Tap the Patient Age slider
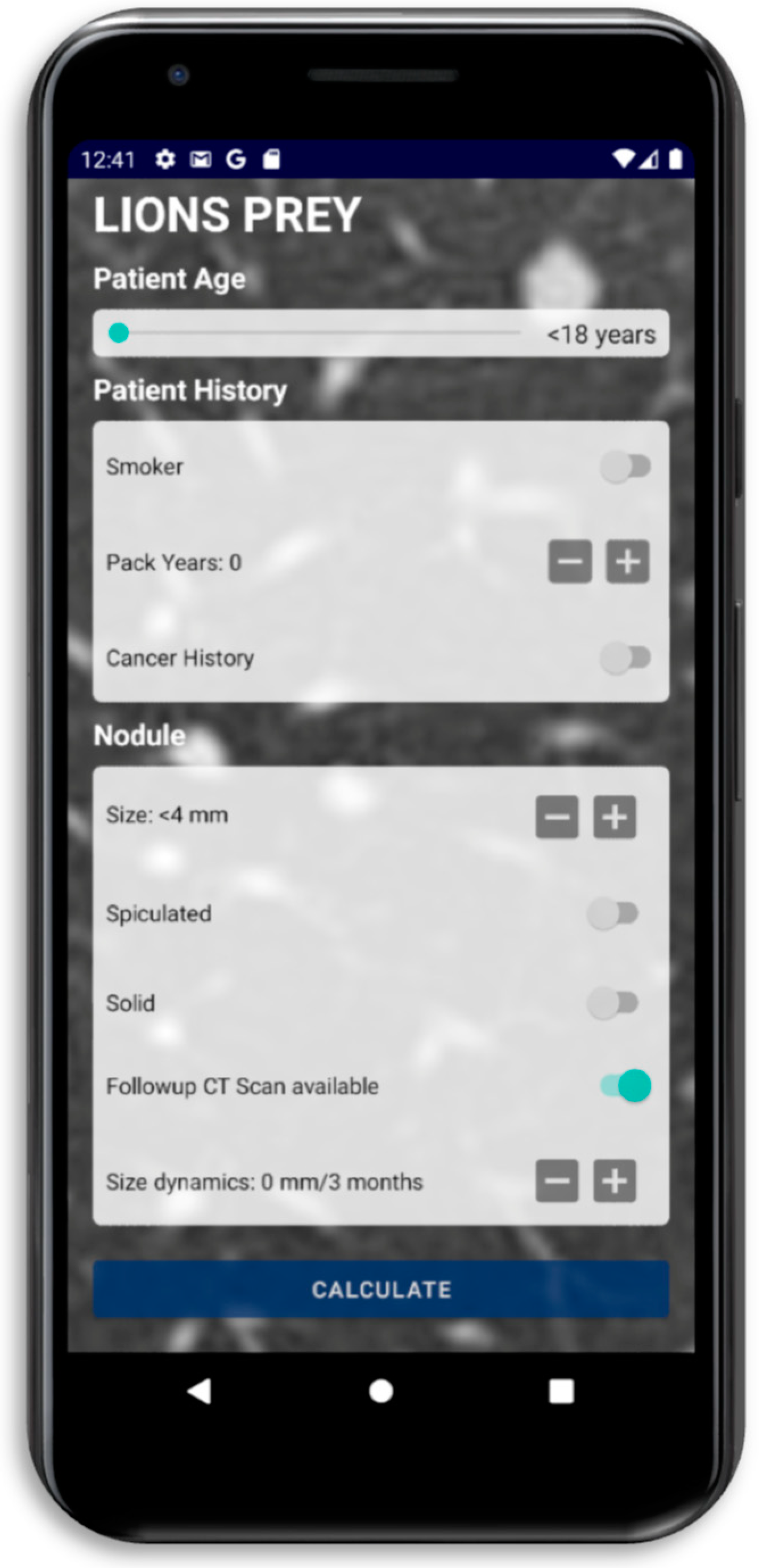 point(317,333)
